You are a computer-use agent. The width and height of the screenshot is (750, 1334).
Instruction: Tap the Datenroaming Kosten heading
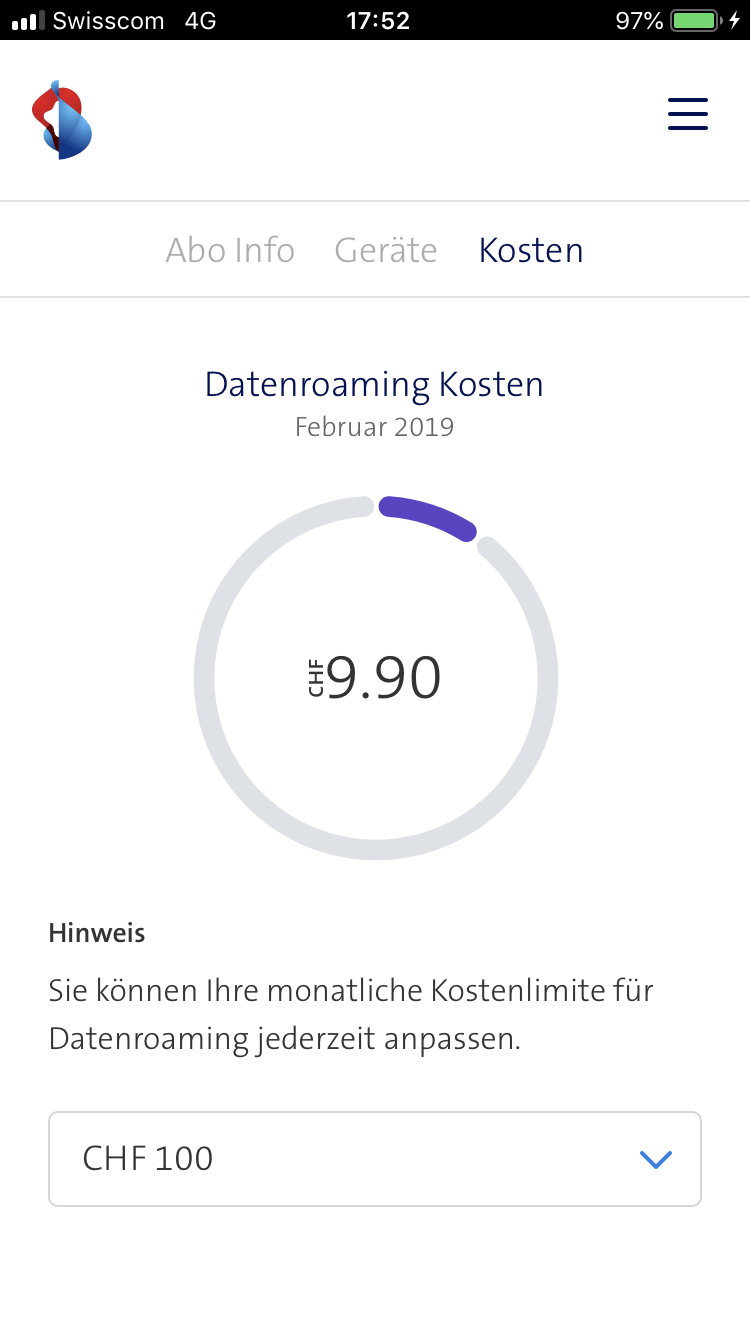click(374, 384)
